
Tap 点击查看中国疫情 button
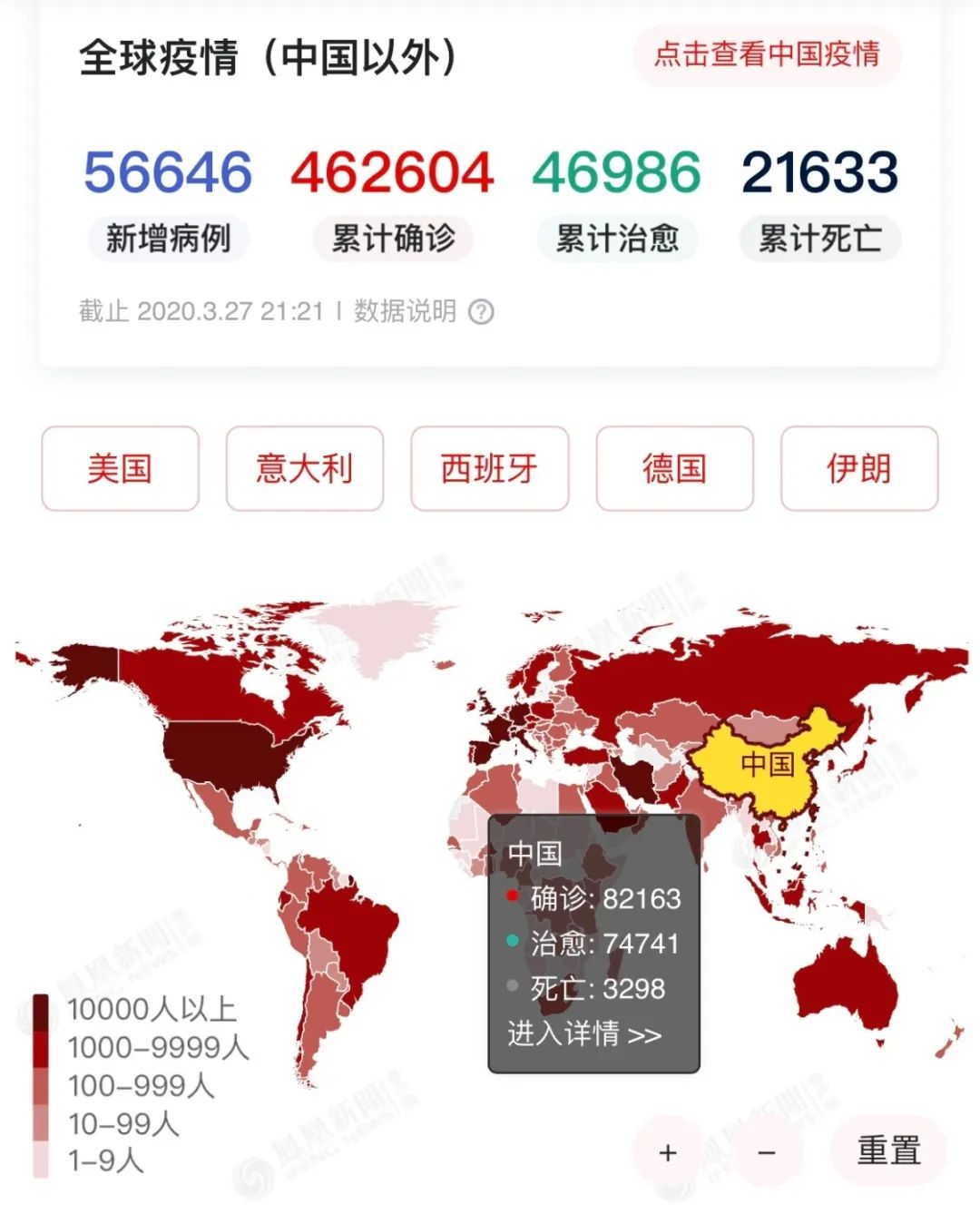point(767,55)
